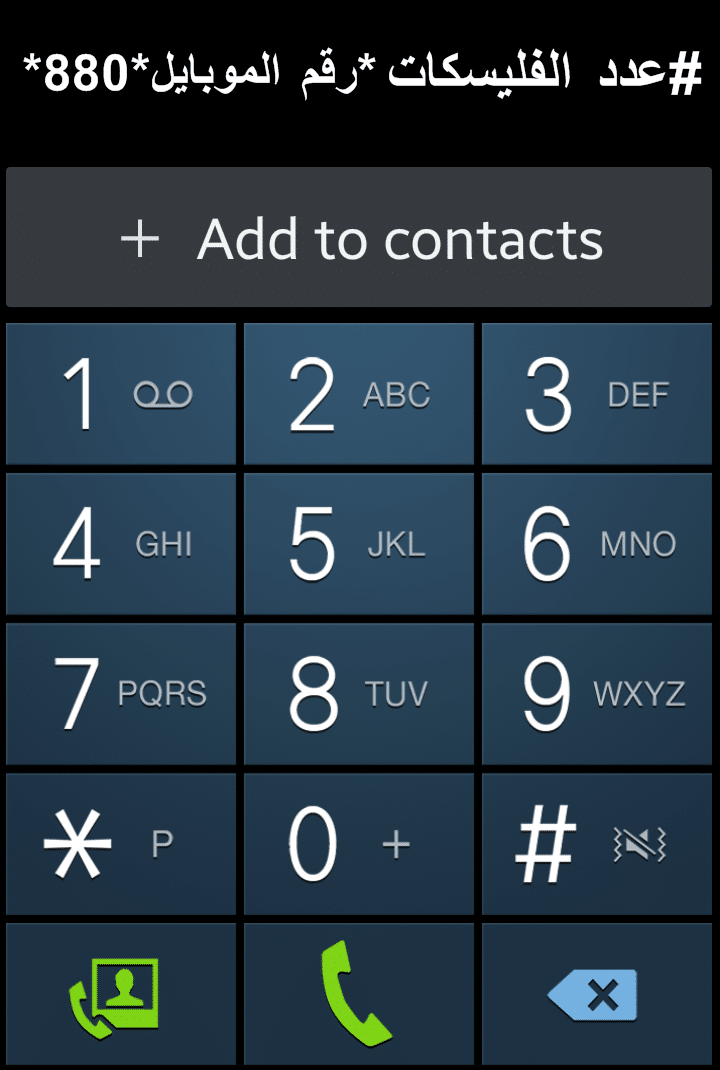Viewport: 720px width, 1070px height.
Task: Start a video call
Action: coord(121,994)
